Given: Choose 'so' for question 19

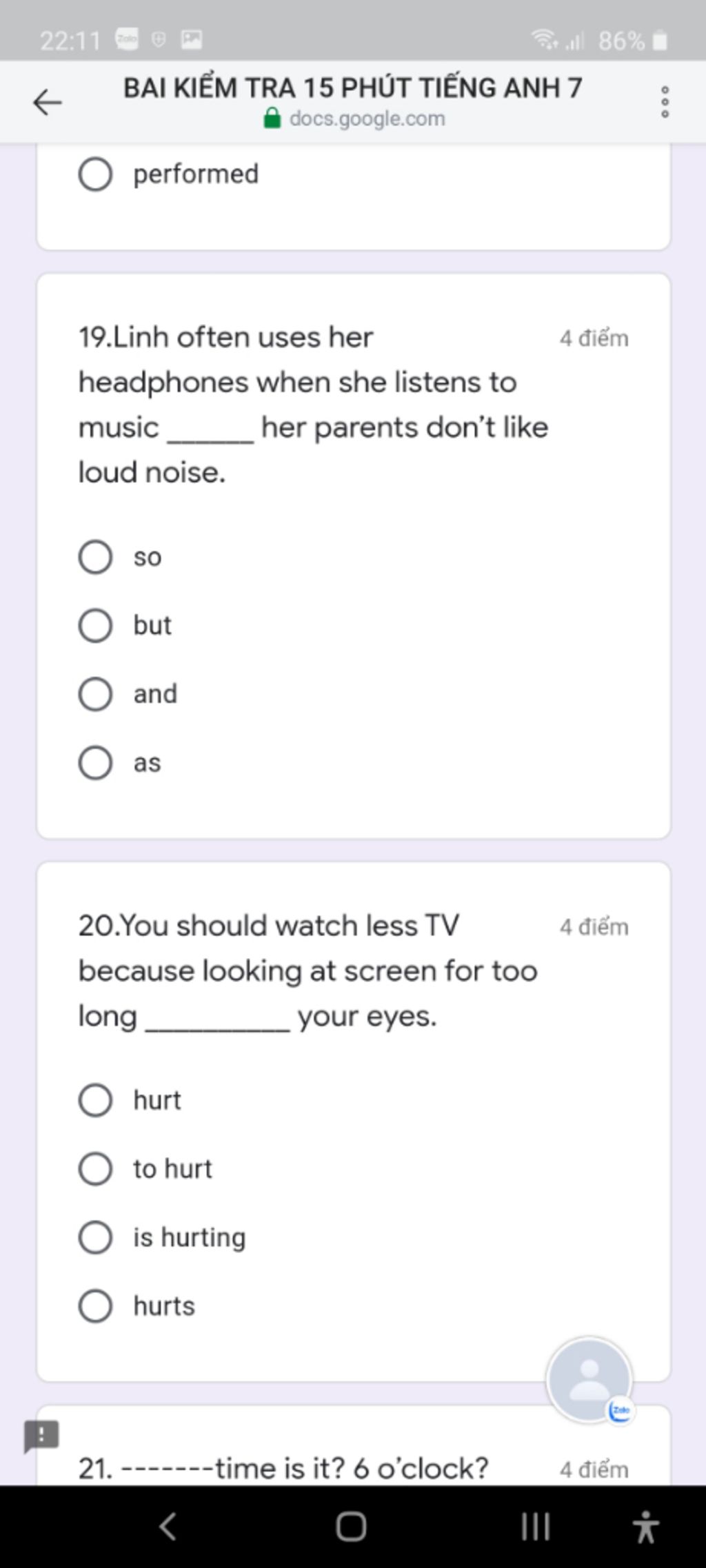Looking at the screenshot, I should tap(95, 557).
